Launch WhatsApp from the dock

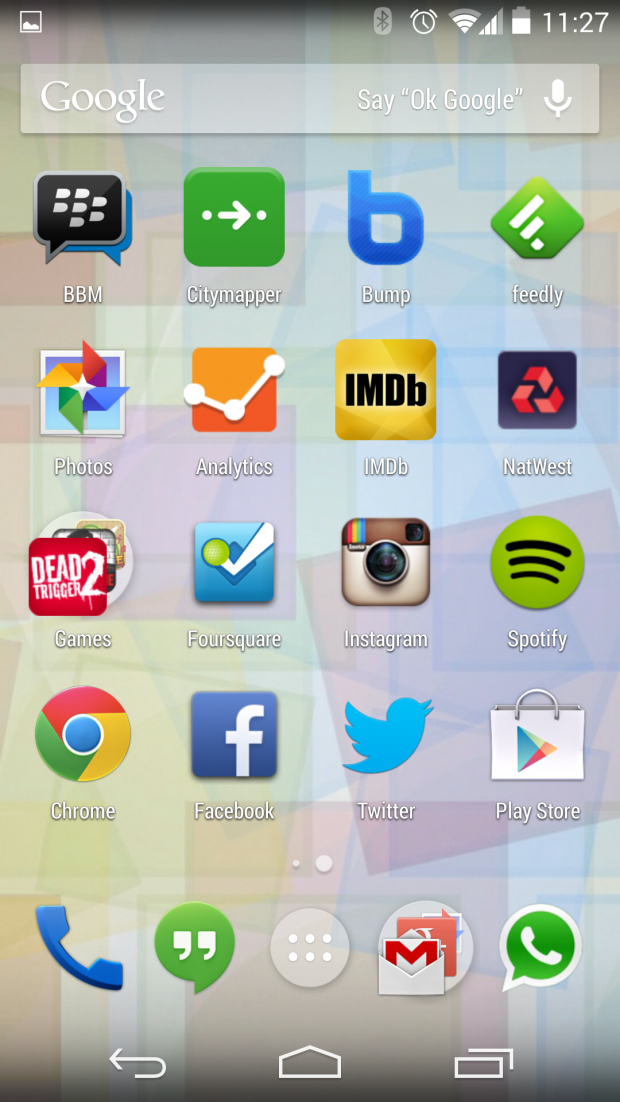coord(541,948)
